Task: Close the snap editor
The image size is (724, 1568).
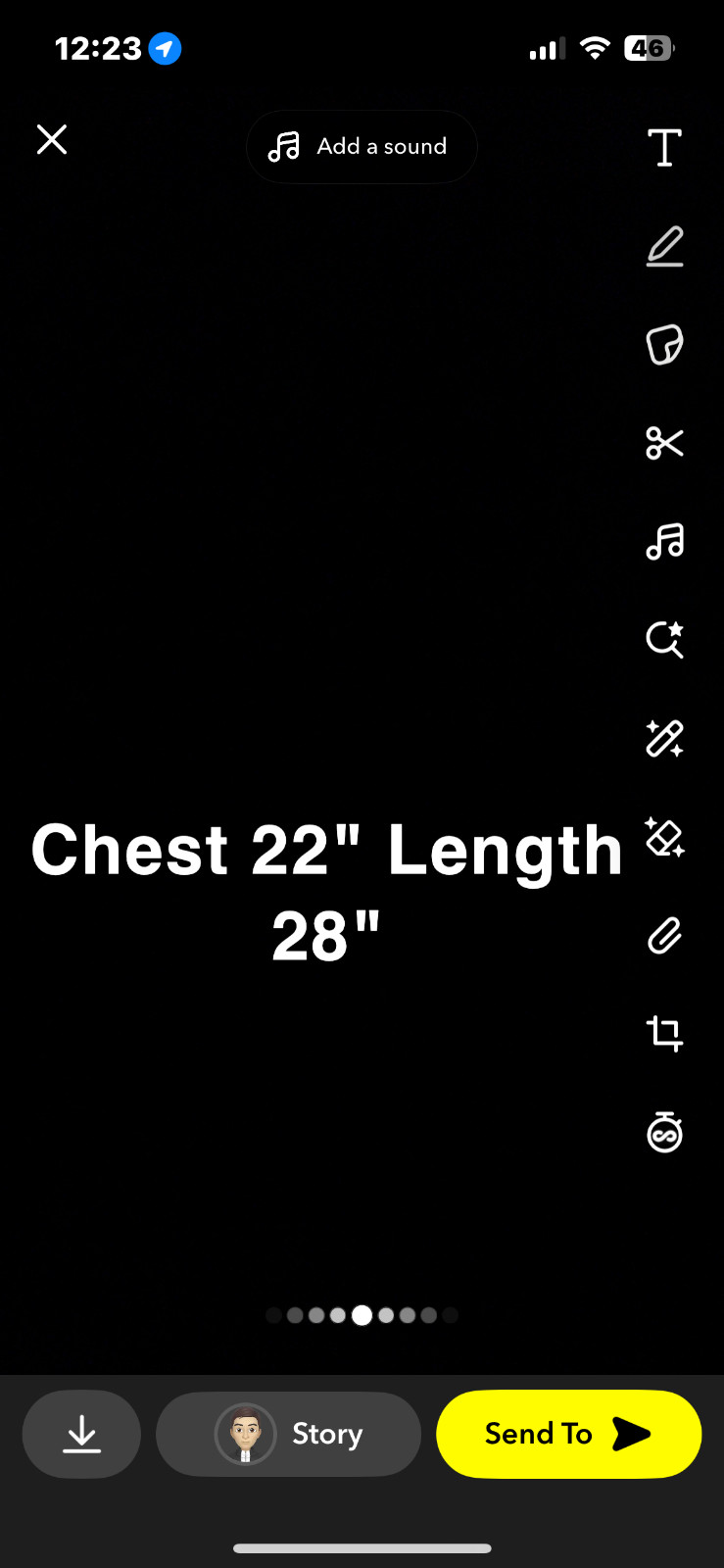Action: [52, 140]
